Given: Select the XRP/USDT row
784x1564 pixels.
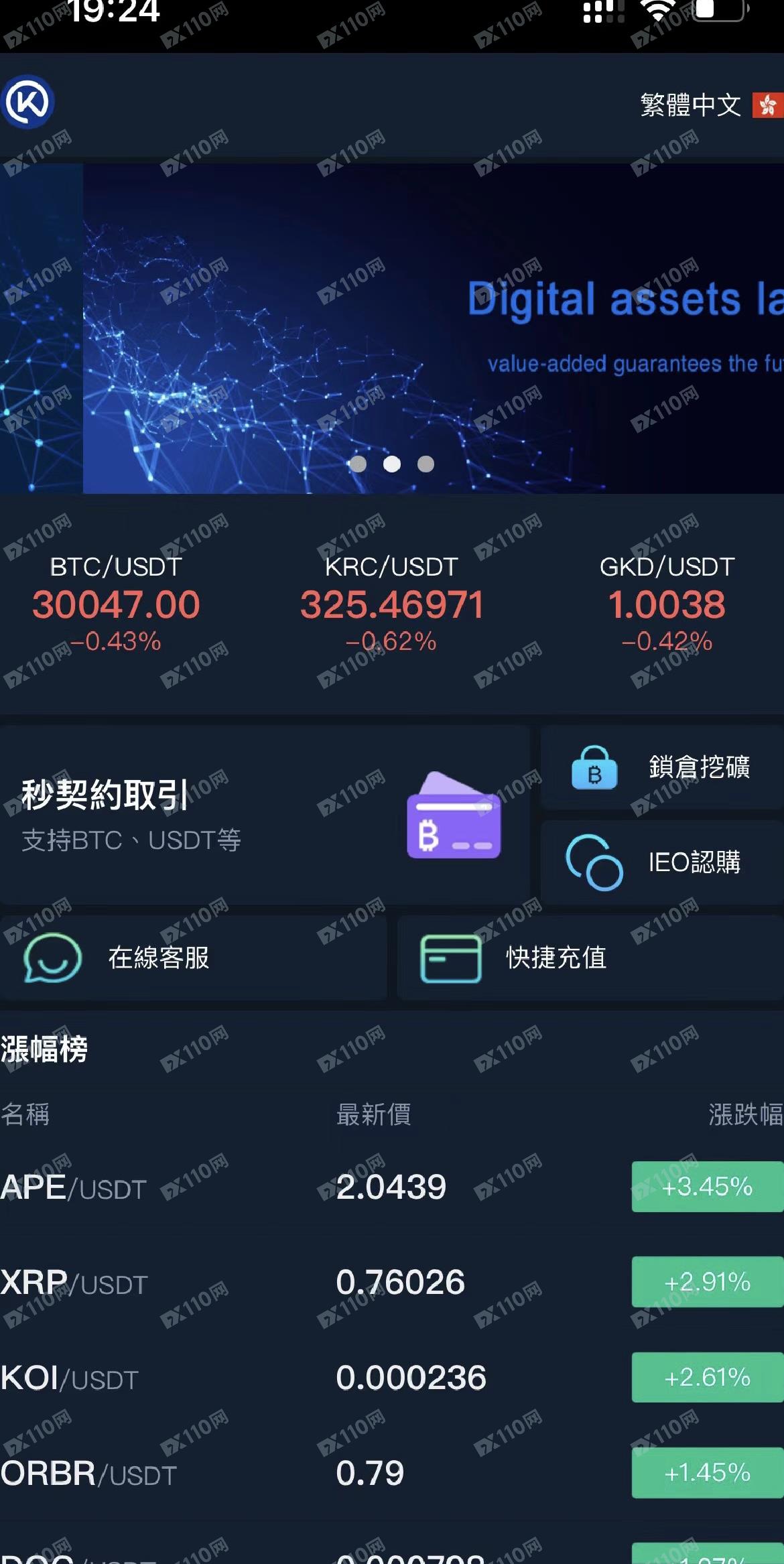Looking at the screenshot, I should [x=391, y=1282].
